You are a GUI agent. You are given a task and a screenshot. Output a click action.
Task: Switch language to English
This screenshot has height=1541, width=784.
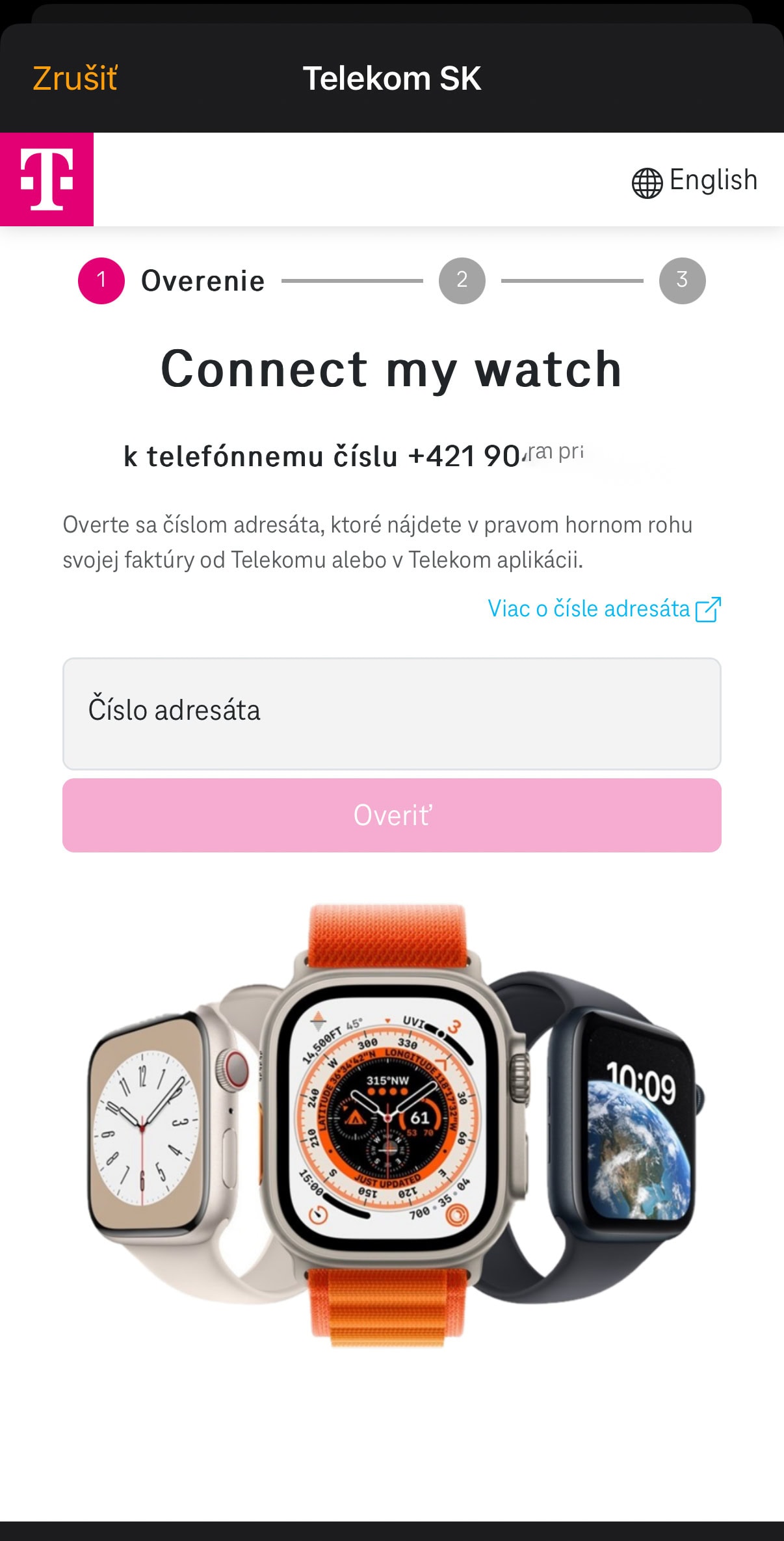(694, 181)
